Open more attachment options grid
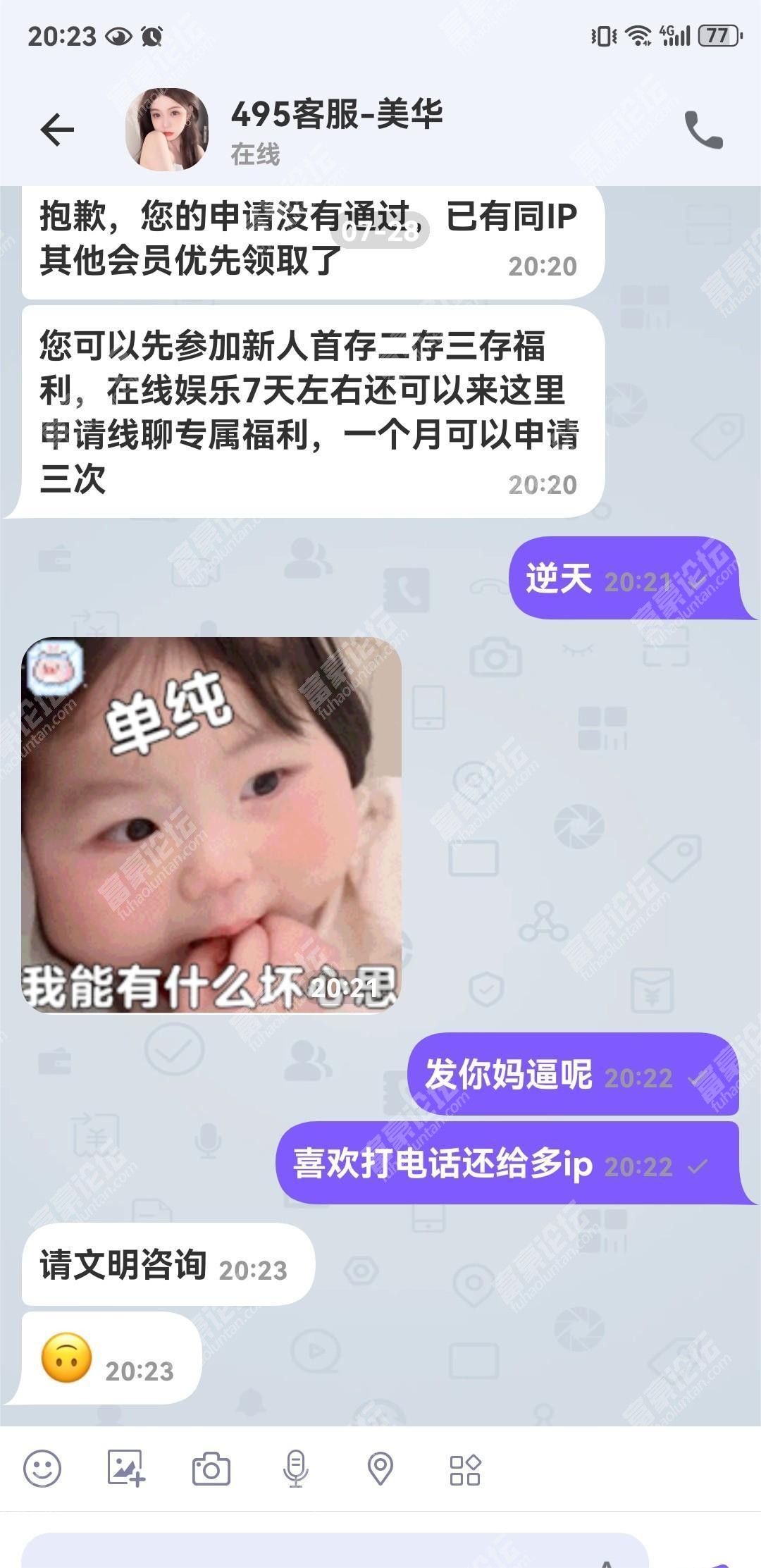This screenshot has width=761, height=1568. click(x=465, y=1469)
